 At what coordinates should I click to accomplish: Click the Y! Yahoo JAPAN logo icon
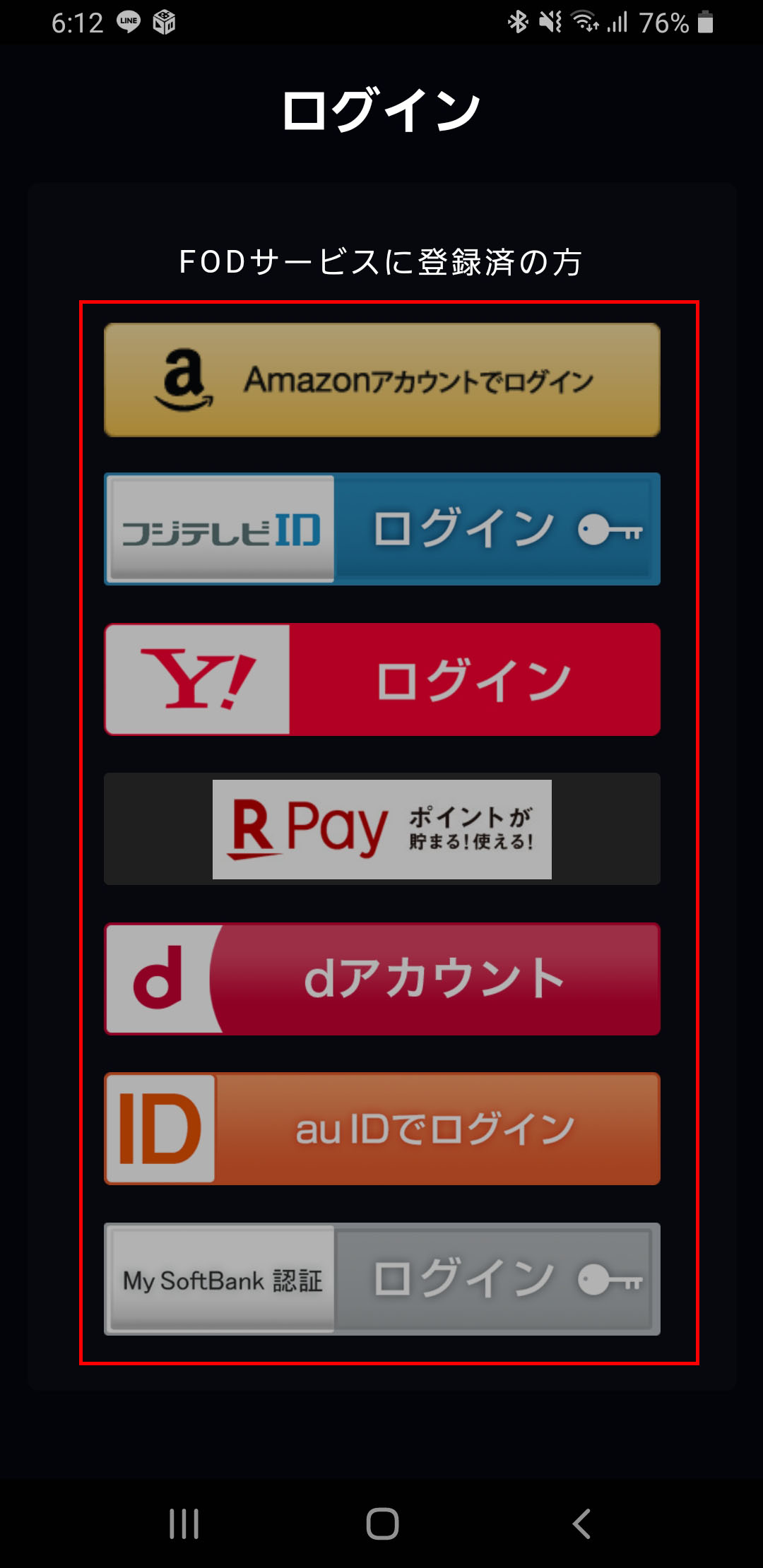[196, 677]
